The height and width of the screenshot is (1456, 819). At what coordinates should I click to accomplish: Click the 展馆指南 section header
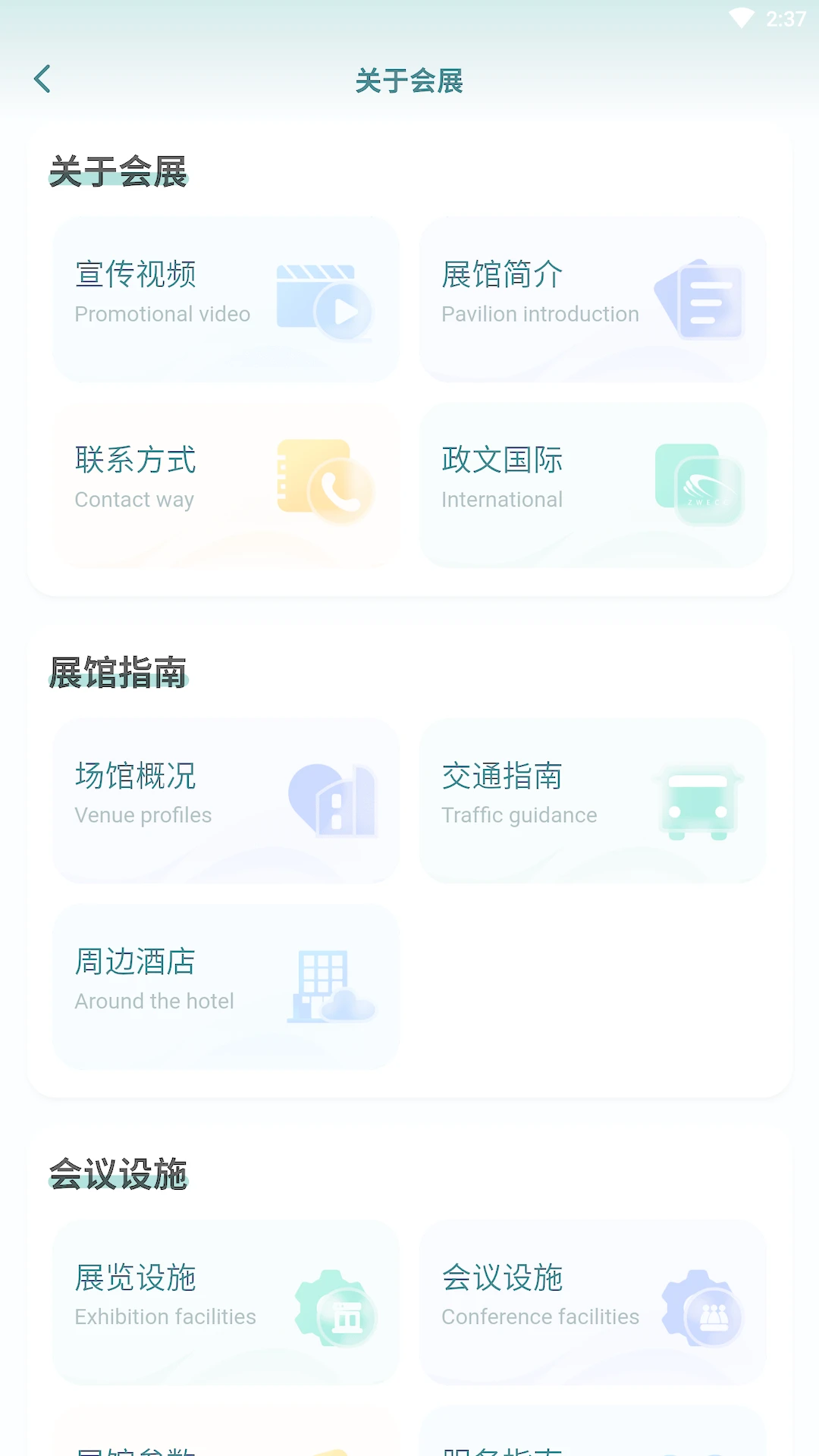(119, 672)
